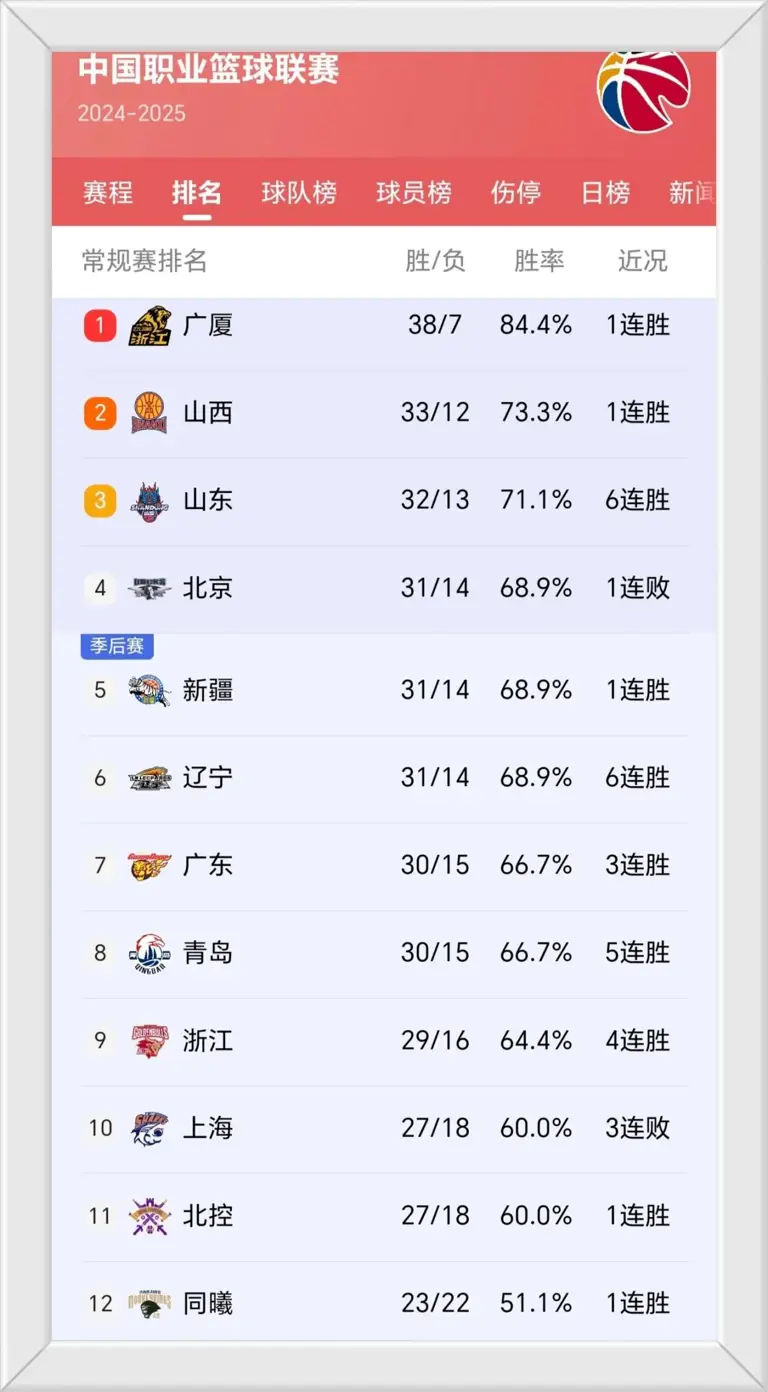Open the 伤停 tab
The height and width of the screenshot is (1392, 768).
coord(515,193)
